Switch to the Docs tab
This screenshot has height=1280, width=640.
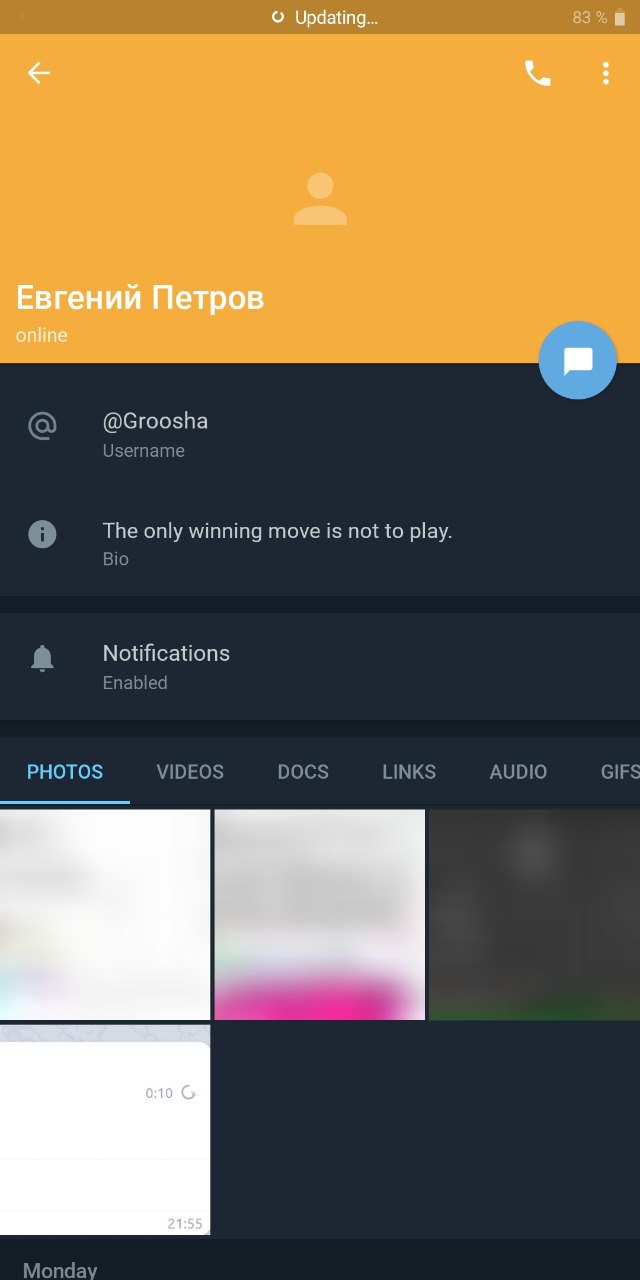point(303,772)
